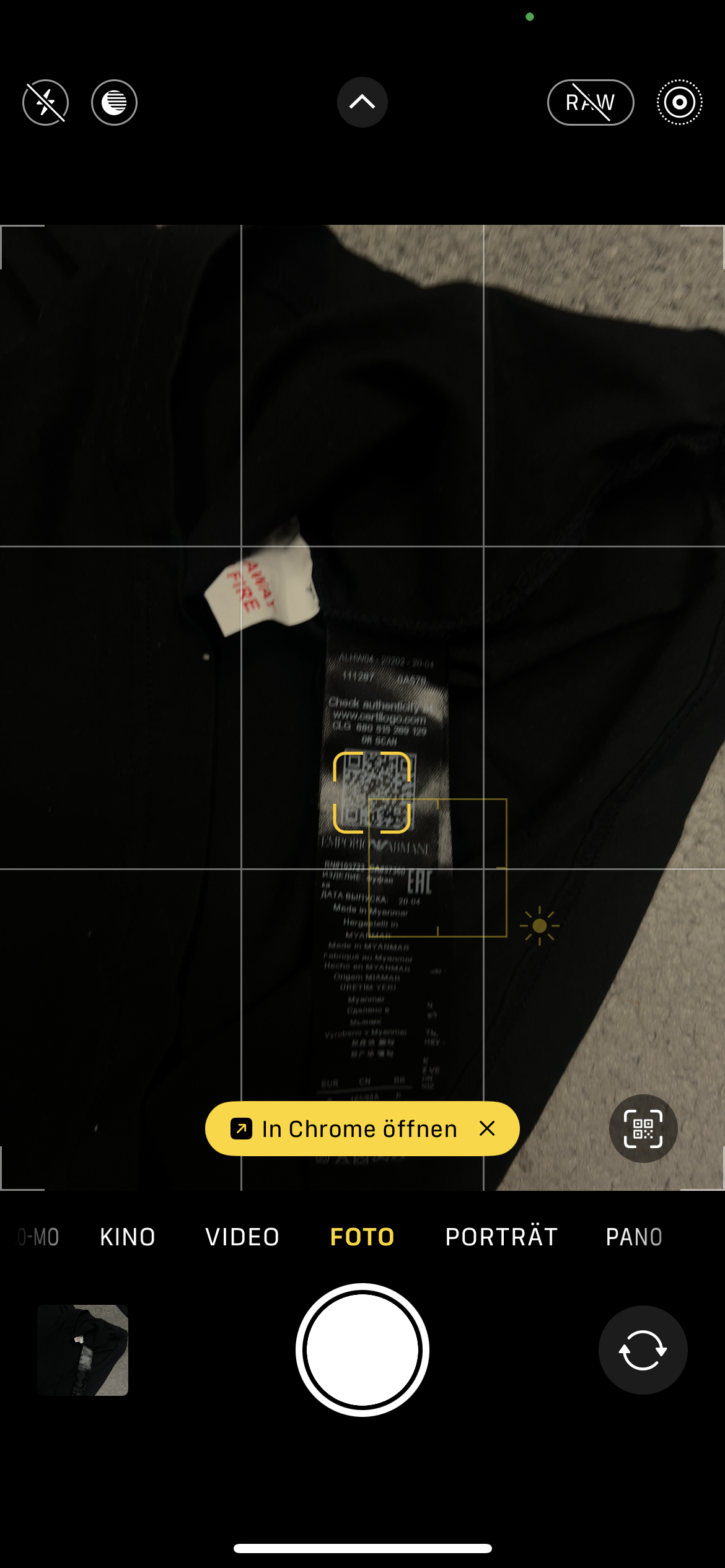Flip to the front camera
This screenshot has height=1568, width=725.
pyautogui.click(x=643, y=1350)
